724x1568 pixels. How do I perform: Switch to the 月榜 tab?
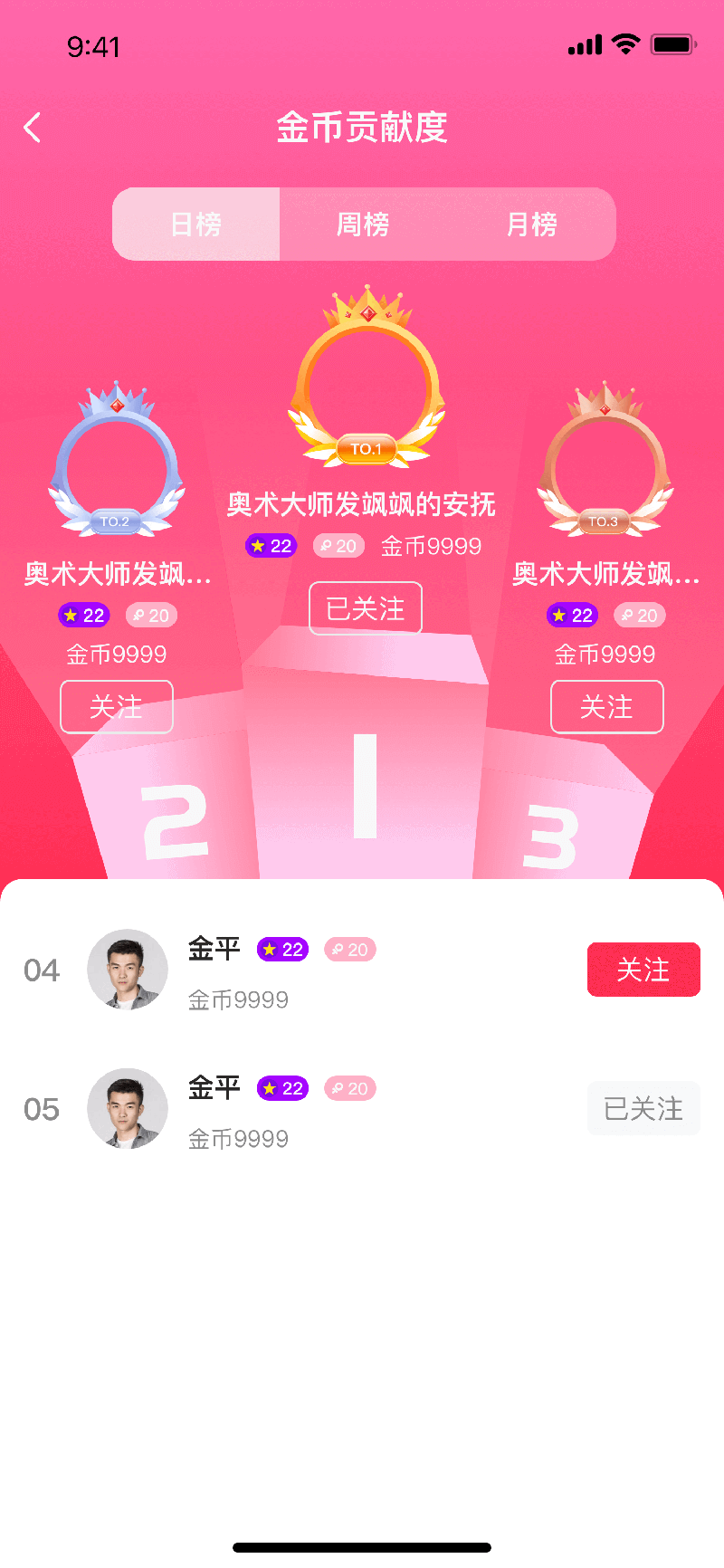point(531,225)
